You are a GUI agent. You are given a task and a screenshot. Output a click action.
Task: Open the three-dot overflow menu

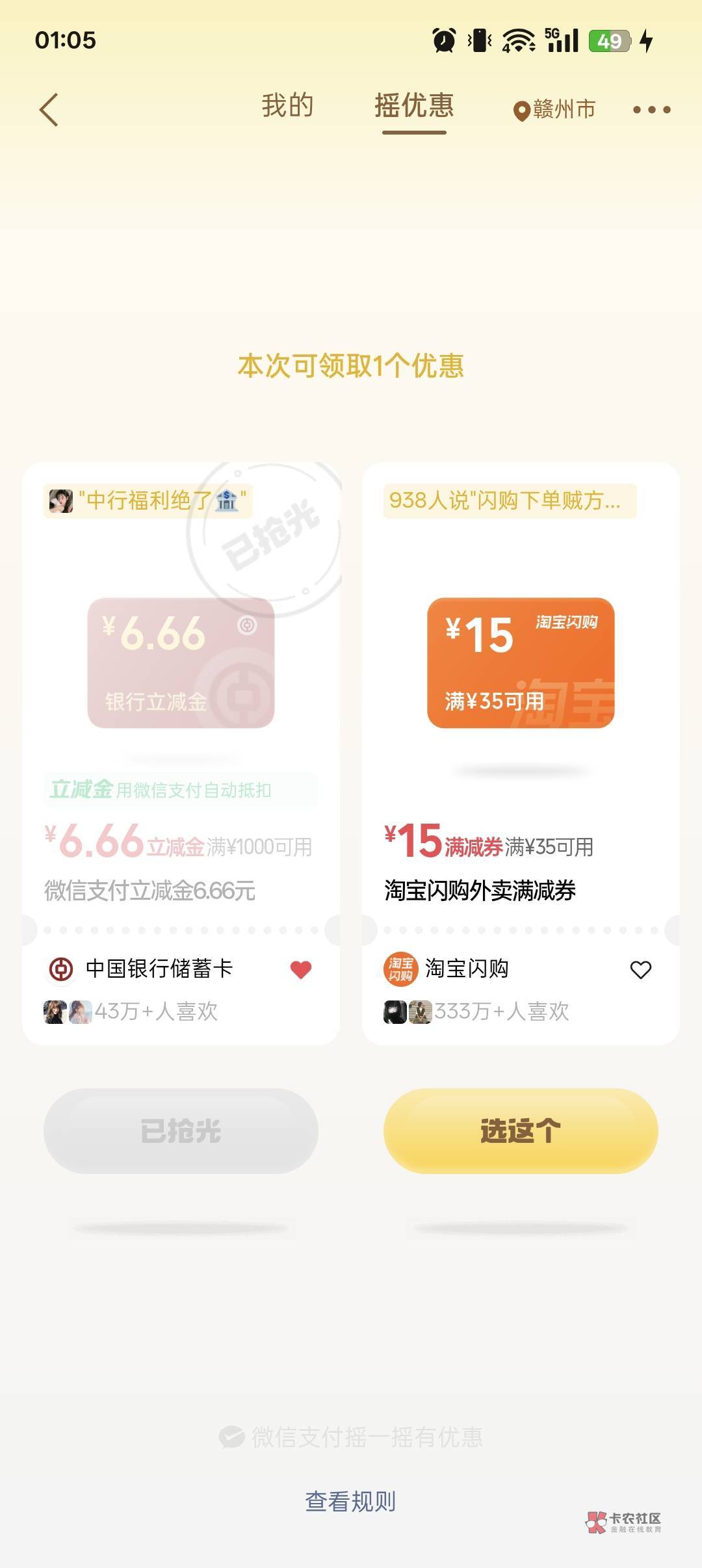(652, 109)
